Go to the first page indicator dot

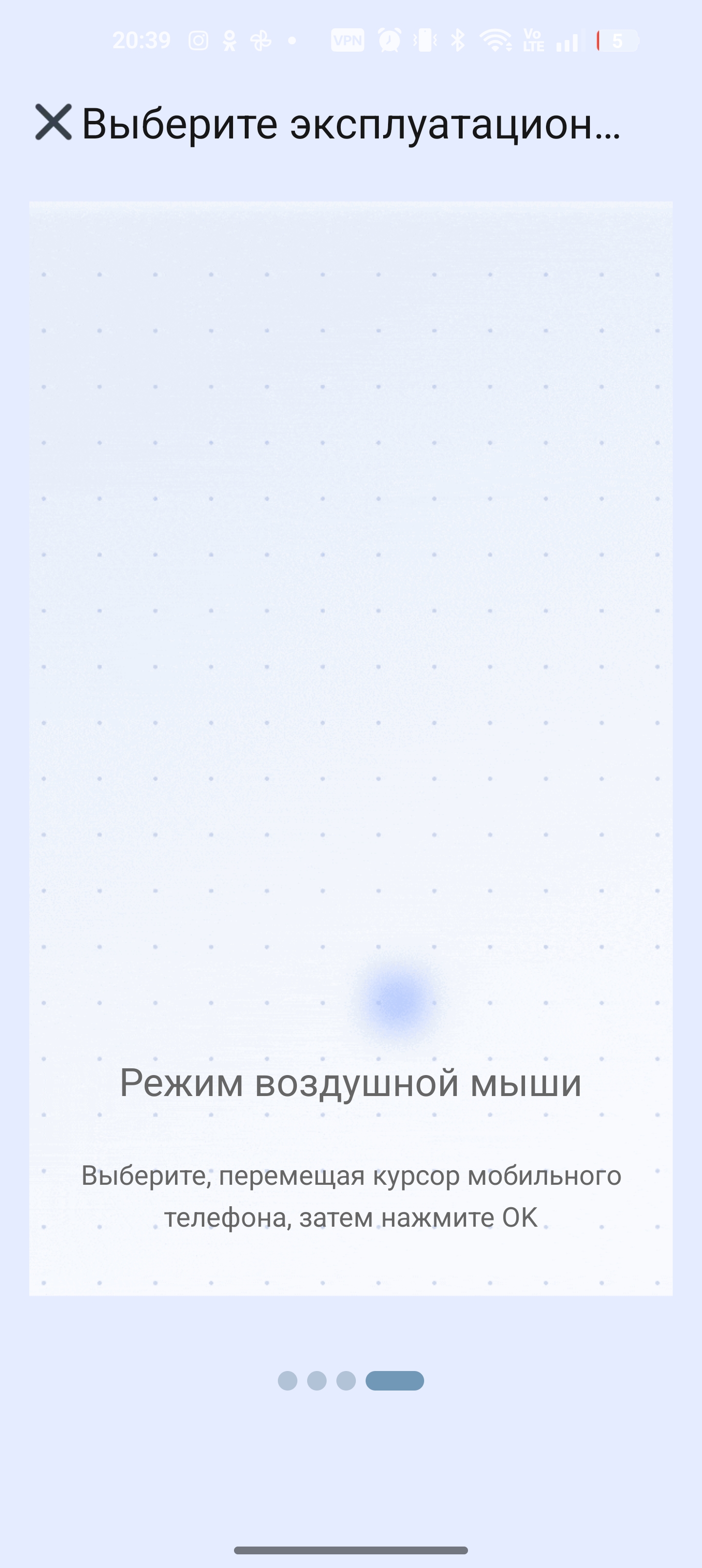point(287,1380)
